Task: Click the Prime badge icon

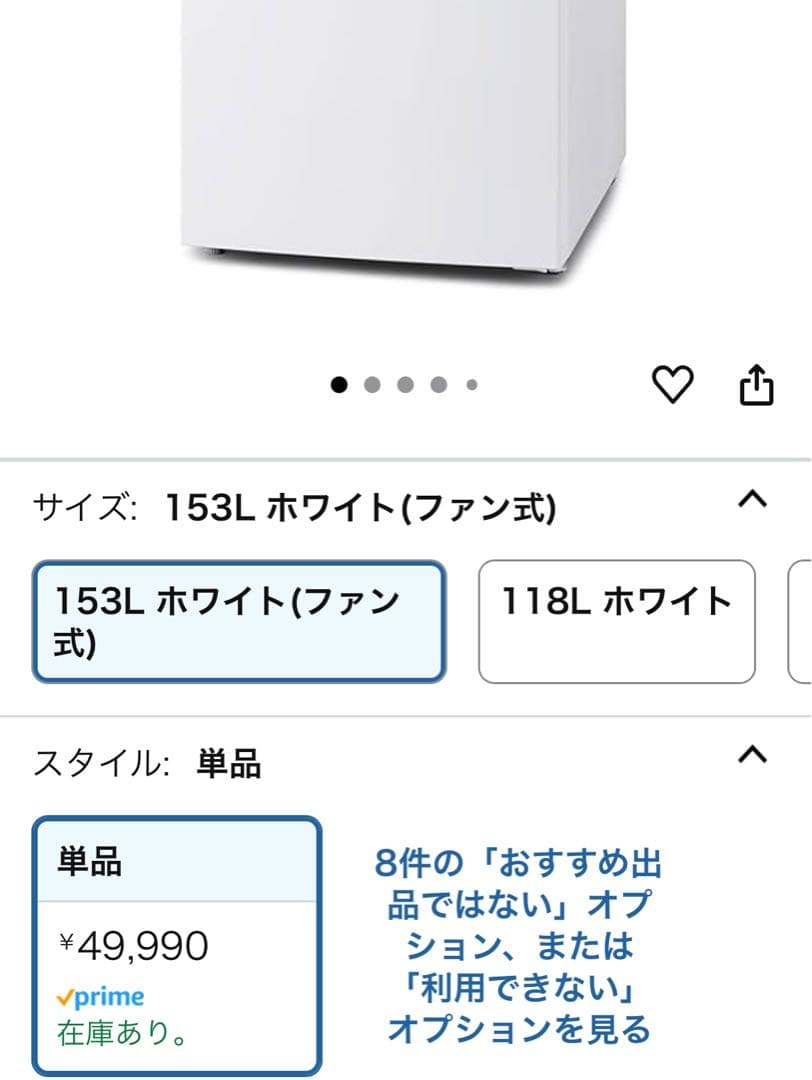Action: (x=102, y=996)
